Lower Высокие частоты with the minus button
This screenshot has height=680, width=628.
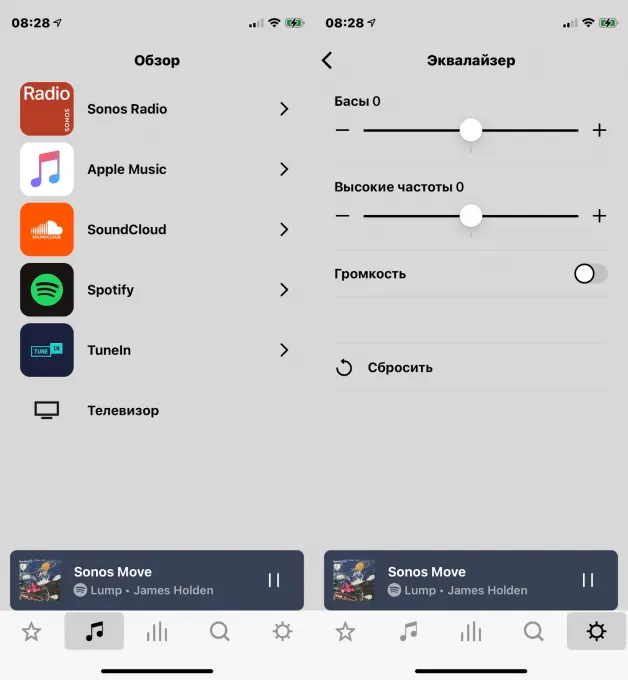[x=343, y=216]
